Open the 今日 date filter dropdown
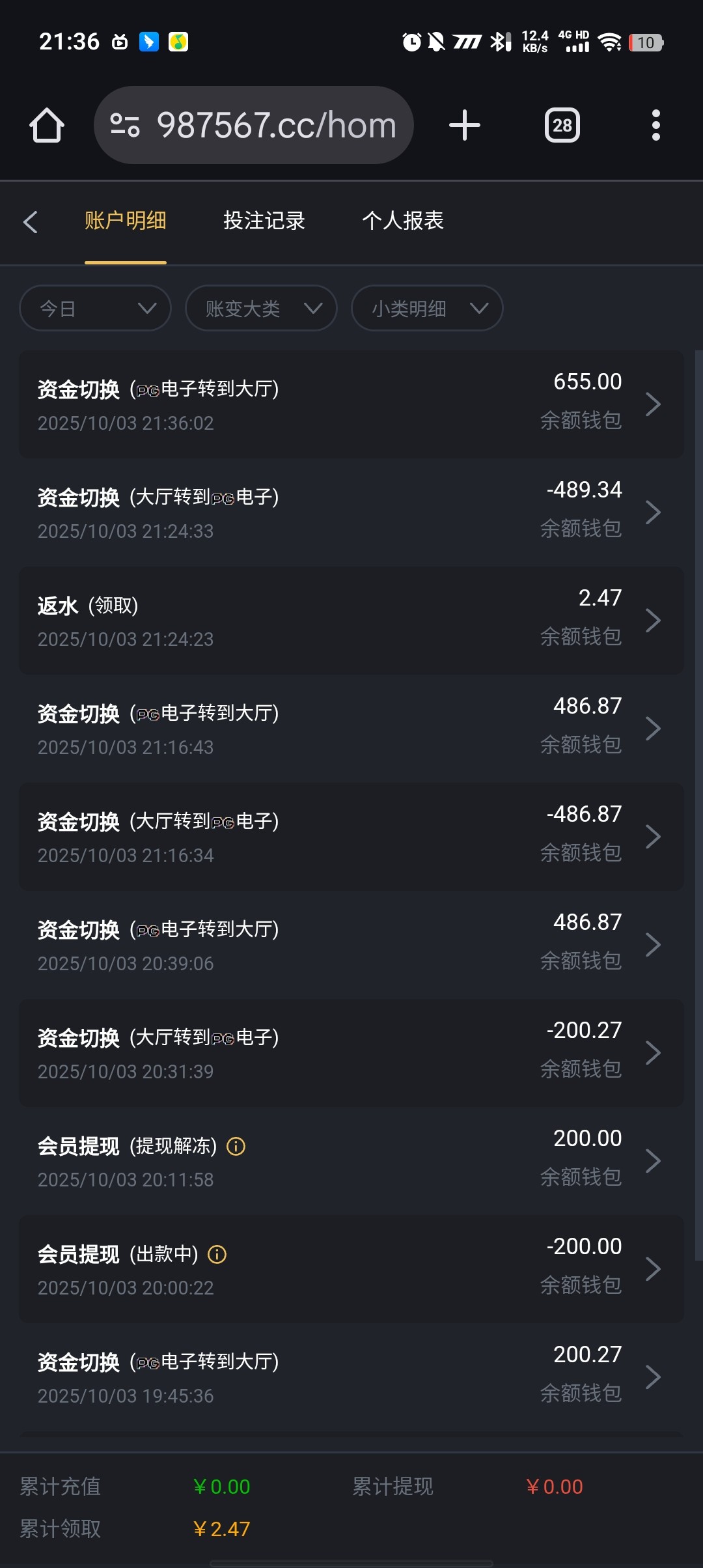 (94, 308)
